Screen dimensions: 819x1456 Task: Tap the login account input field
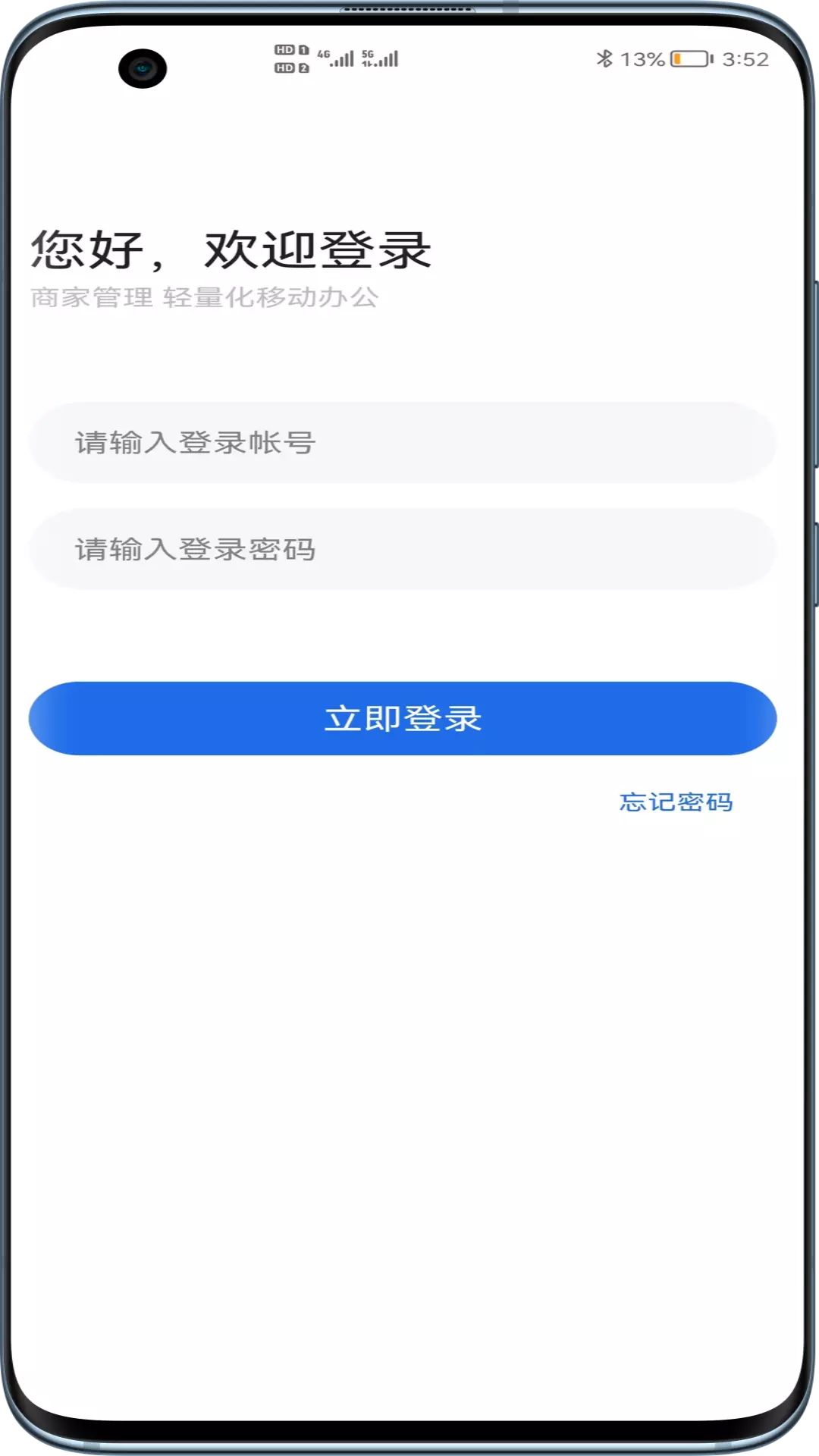pos(403,442)
